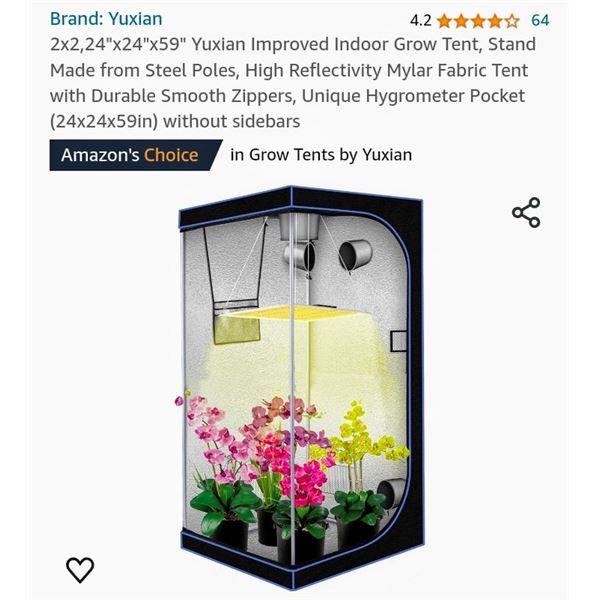View the 4.2-star customer ratings

pos(478,20)
